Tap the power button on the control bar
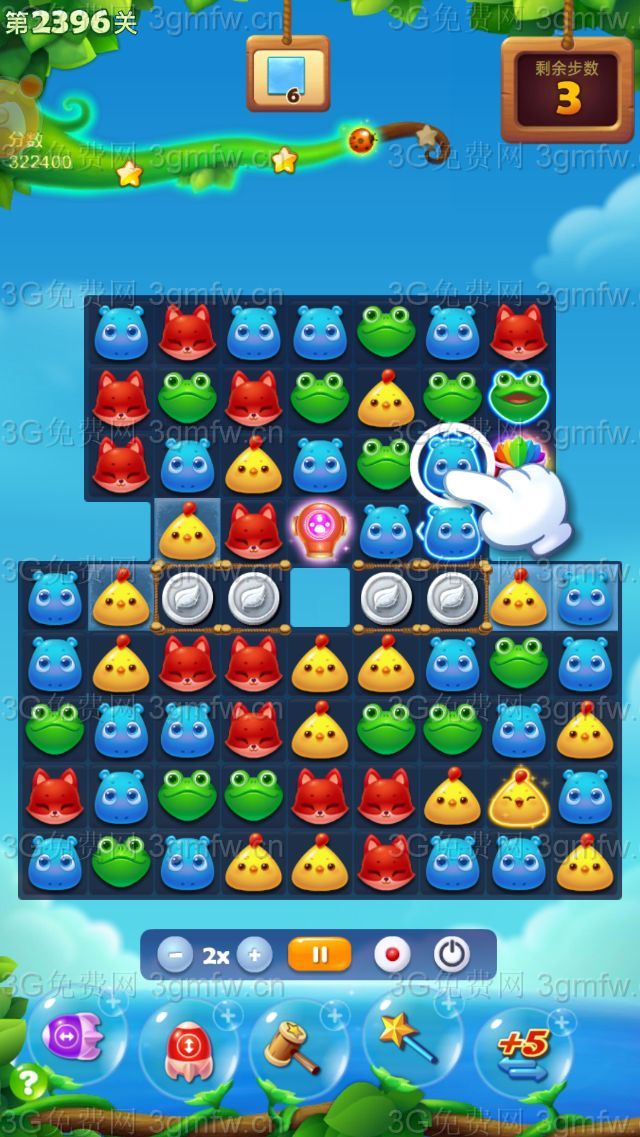Viewport: 640px width, 1137px height. tap(452, 955)
